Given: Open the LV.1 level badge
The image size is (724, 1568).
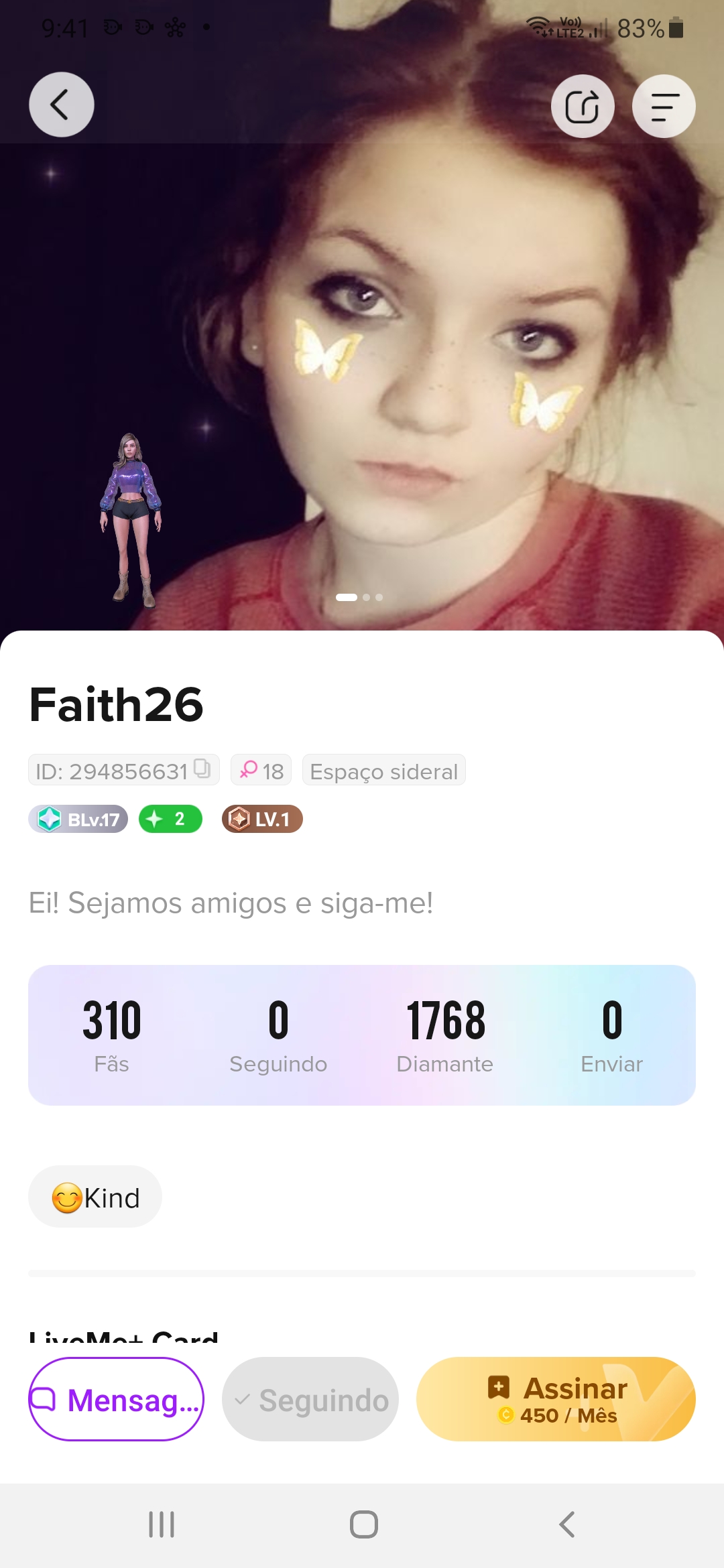Looking at the screenshot, I should coord(262,819).
